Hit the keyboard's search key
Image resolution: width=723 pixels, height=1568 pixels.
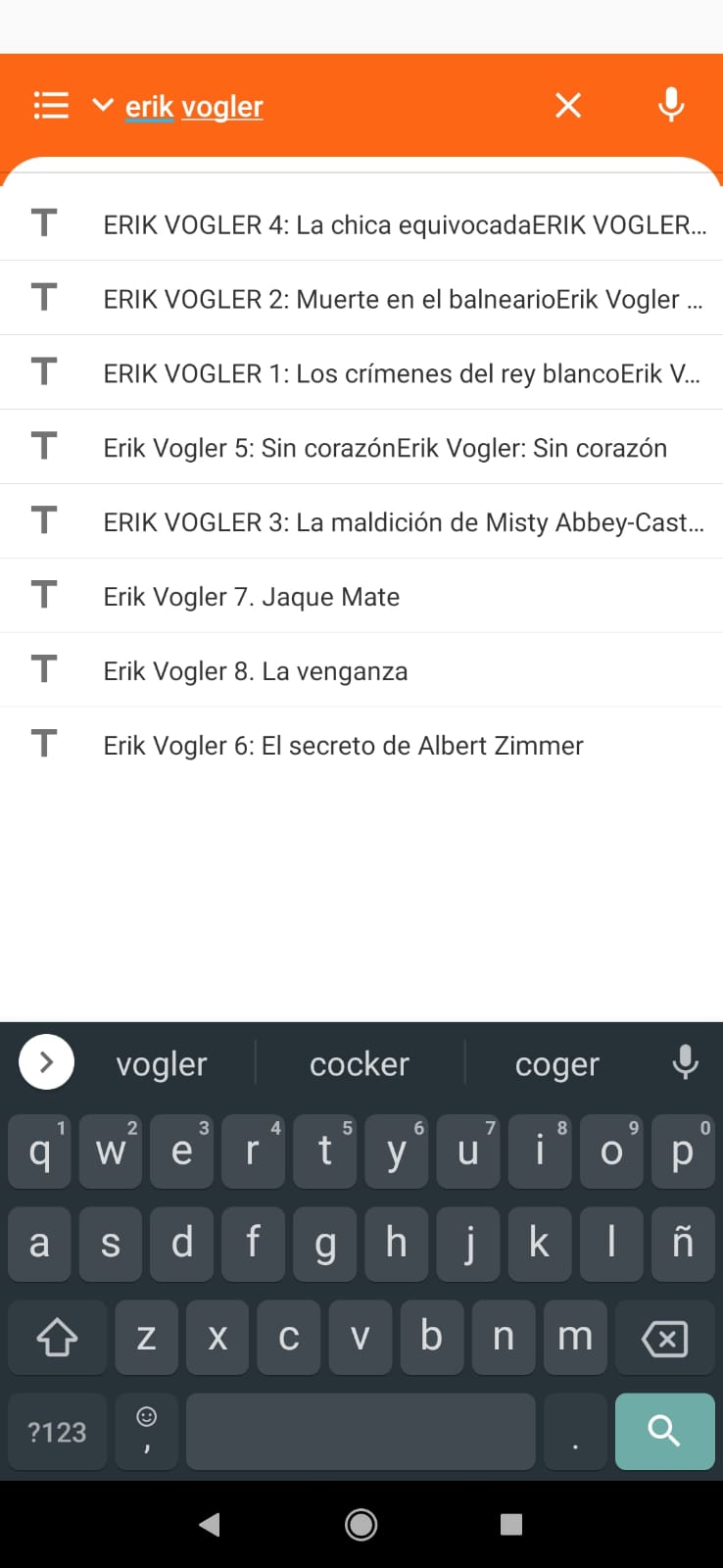pos(664,1431)
